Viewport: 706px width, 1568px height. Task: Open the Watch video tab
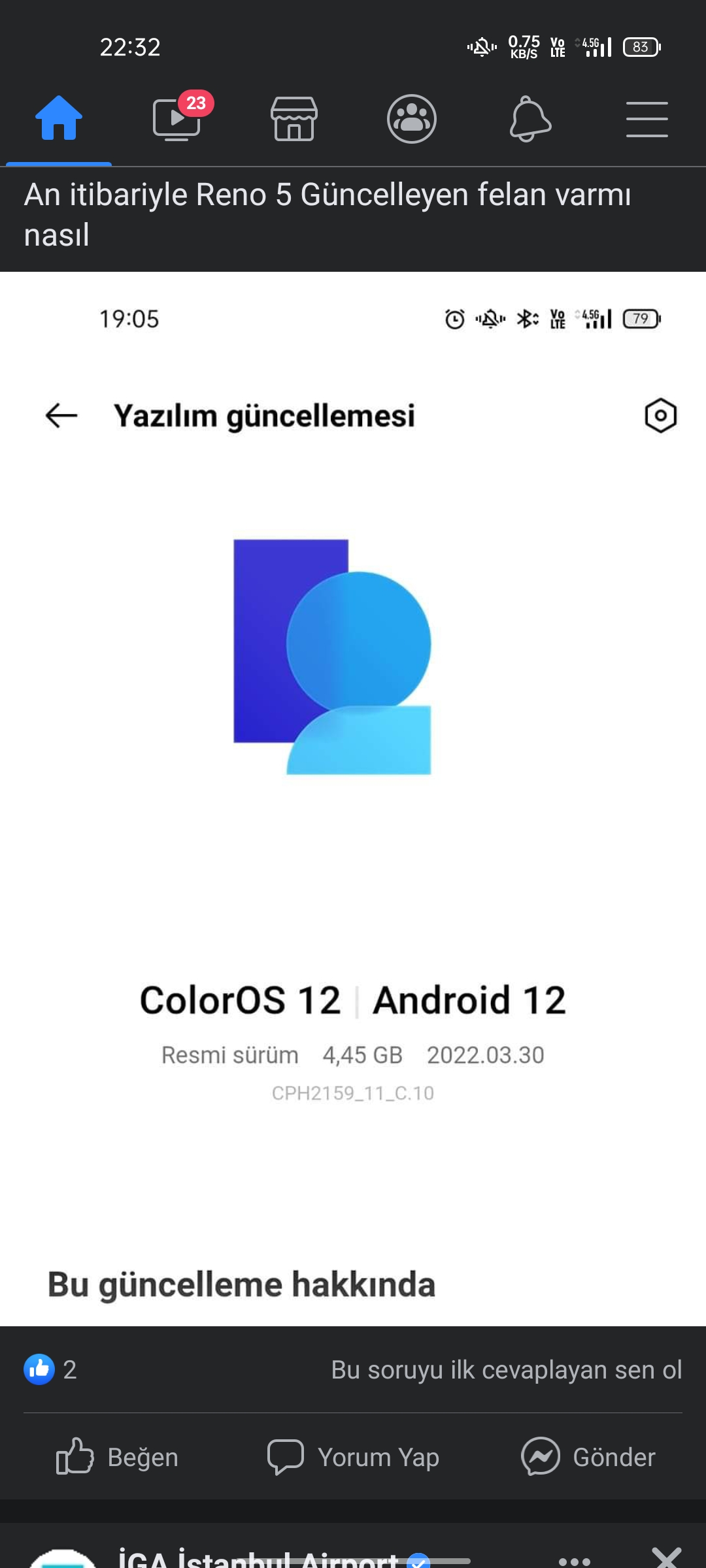point(176,119)
